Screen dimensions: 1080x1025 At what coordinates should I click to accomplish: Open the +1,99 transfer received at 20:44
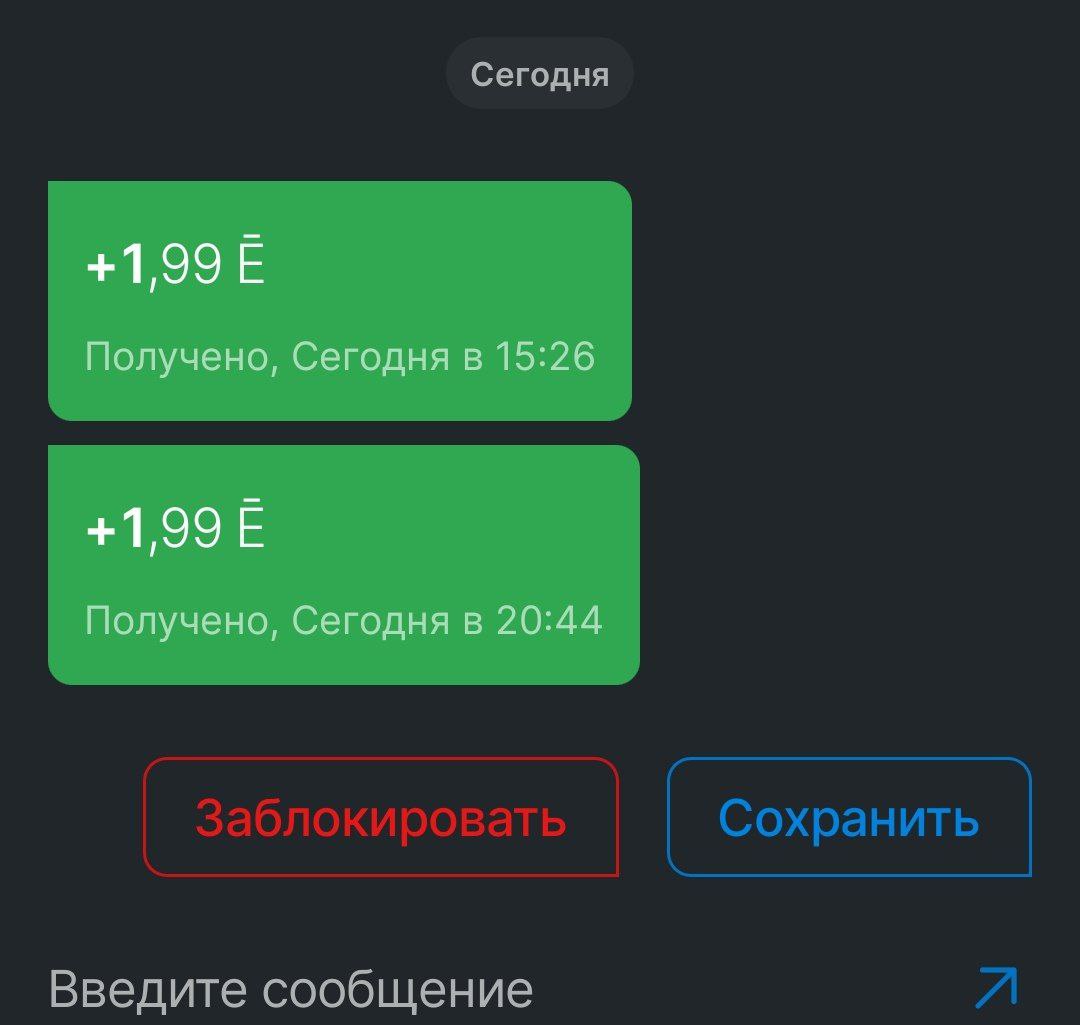pos(343,565)
